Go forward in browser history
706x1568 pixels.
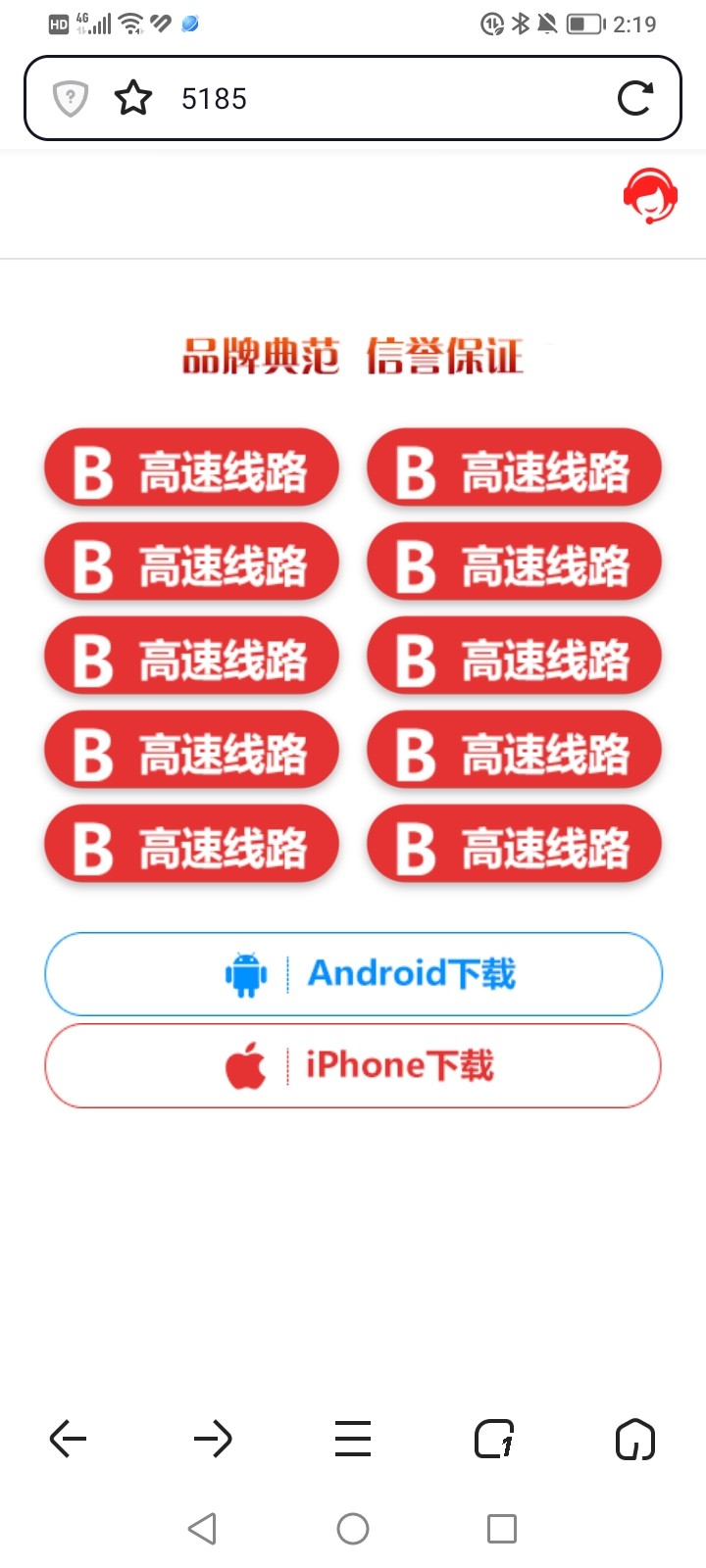pos(212,1439)
